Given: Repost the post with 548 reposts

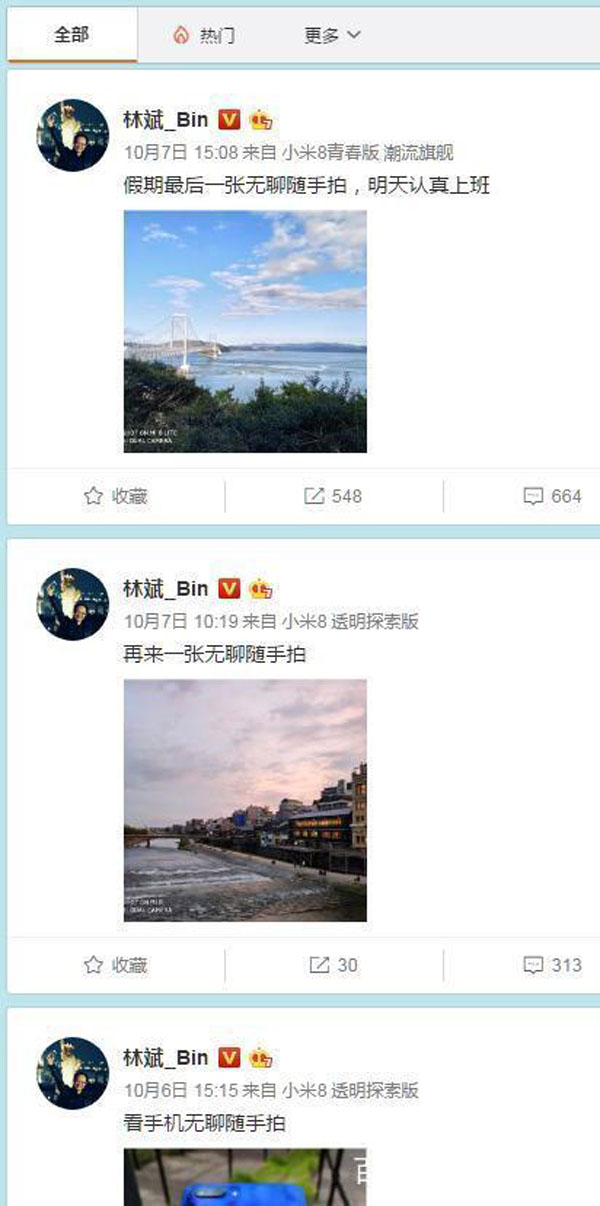Looking at the screenshot, I should pyautogui.click(x=334, y=496).
